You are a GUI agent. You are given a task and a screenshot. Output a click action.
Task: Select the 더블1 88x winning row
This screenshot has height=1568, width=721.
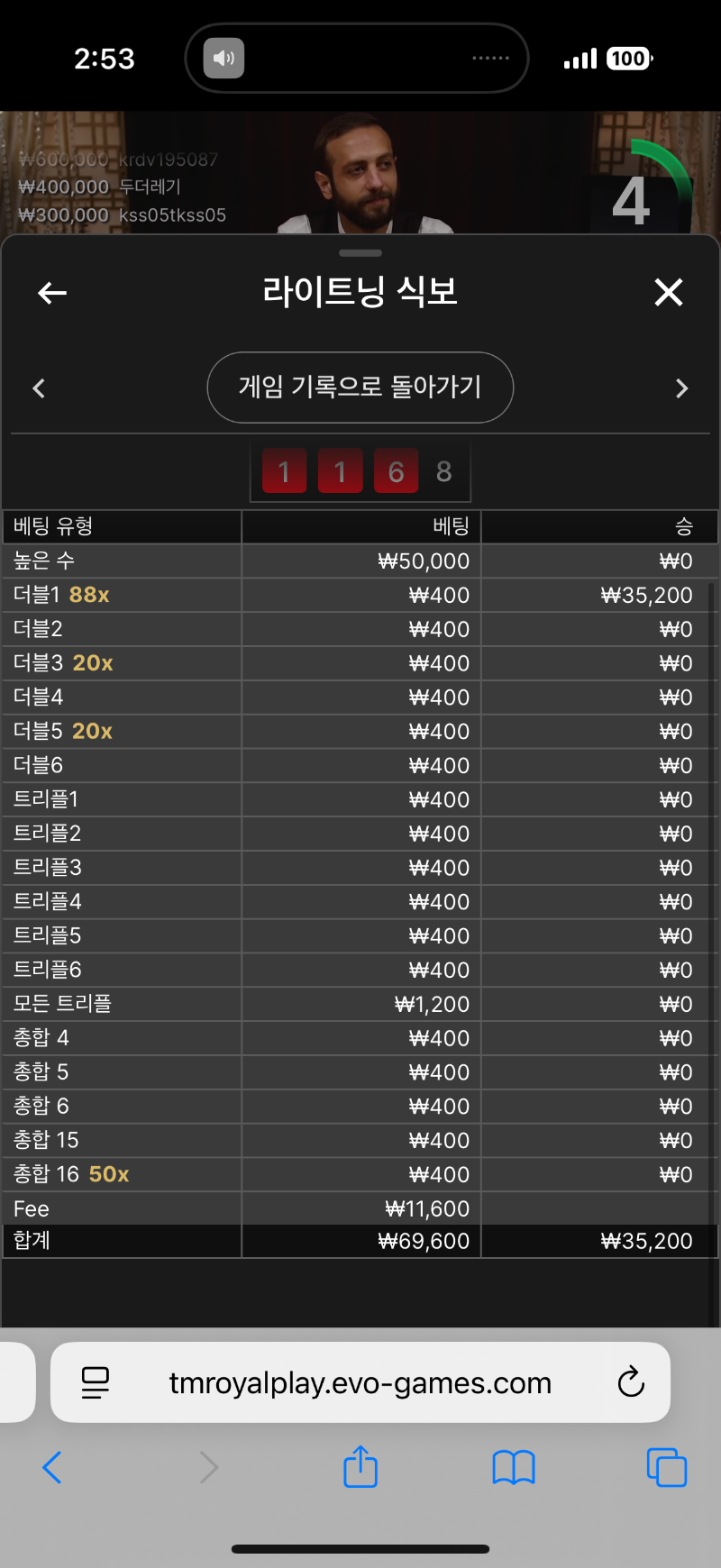coord(360,595)
